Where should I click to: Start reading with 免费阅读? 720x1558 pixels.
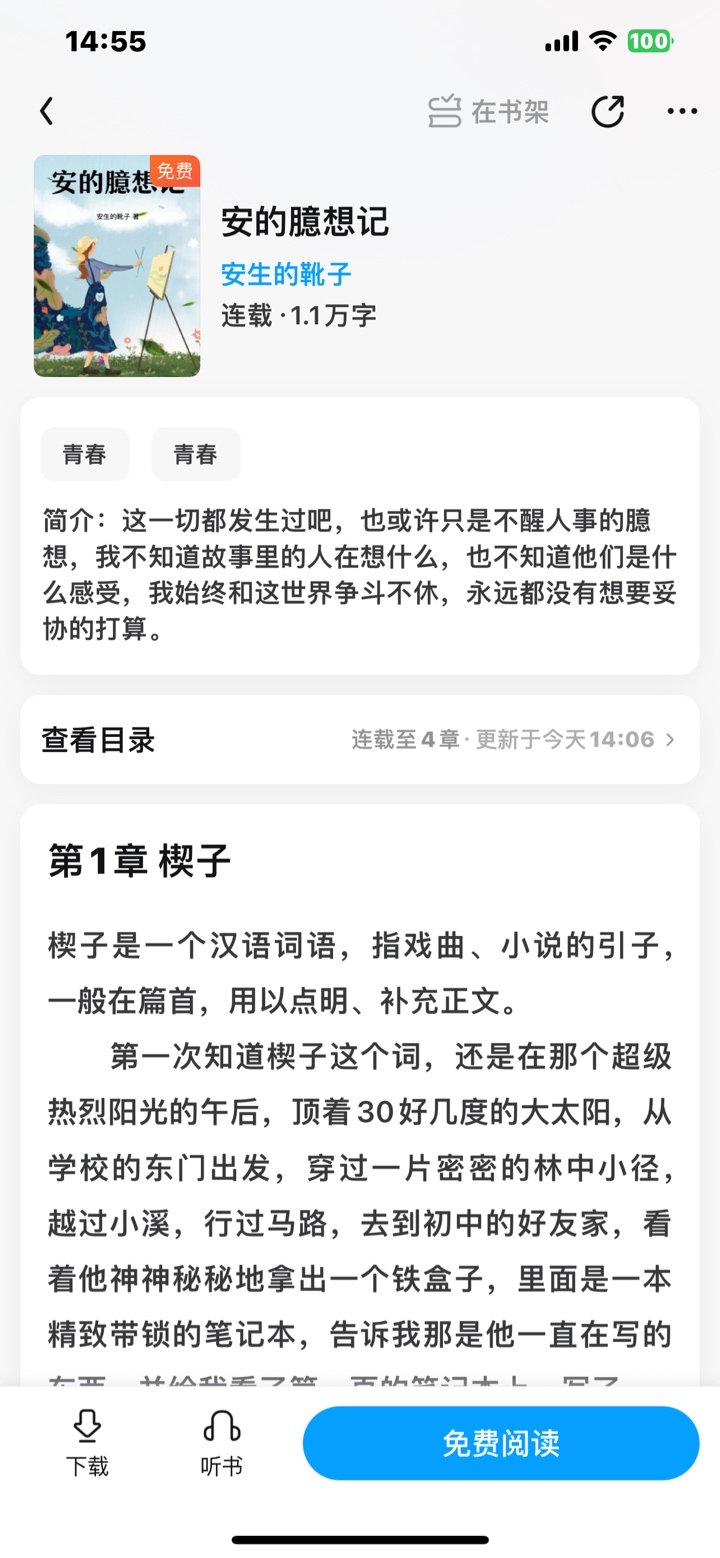pos(501,1443)
